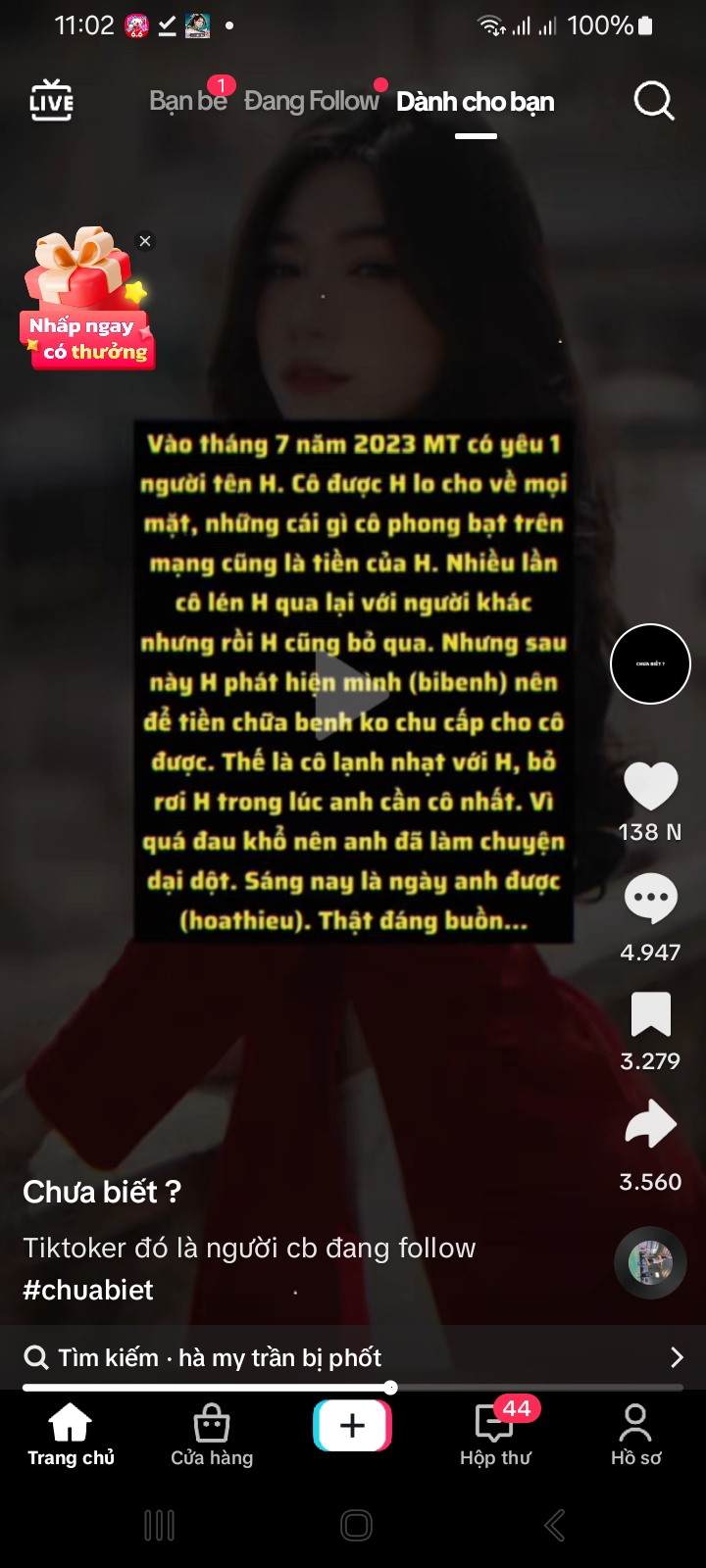Select the Dành cho bạn tab
Screen dimensions: 706x1568
pyautogui.click(x=476, y=102)
